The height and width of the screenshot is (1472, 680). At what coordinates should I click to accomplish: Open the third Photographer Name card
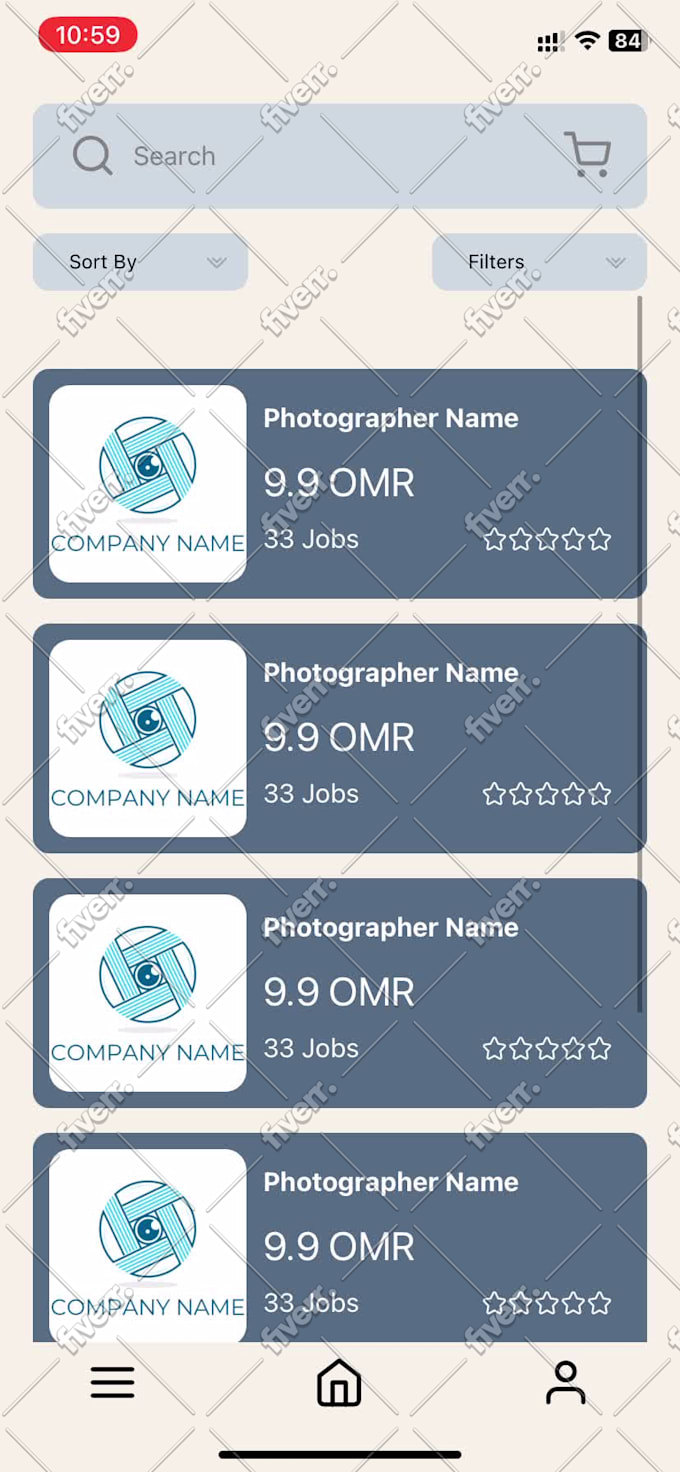pos(340,993)
